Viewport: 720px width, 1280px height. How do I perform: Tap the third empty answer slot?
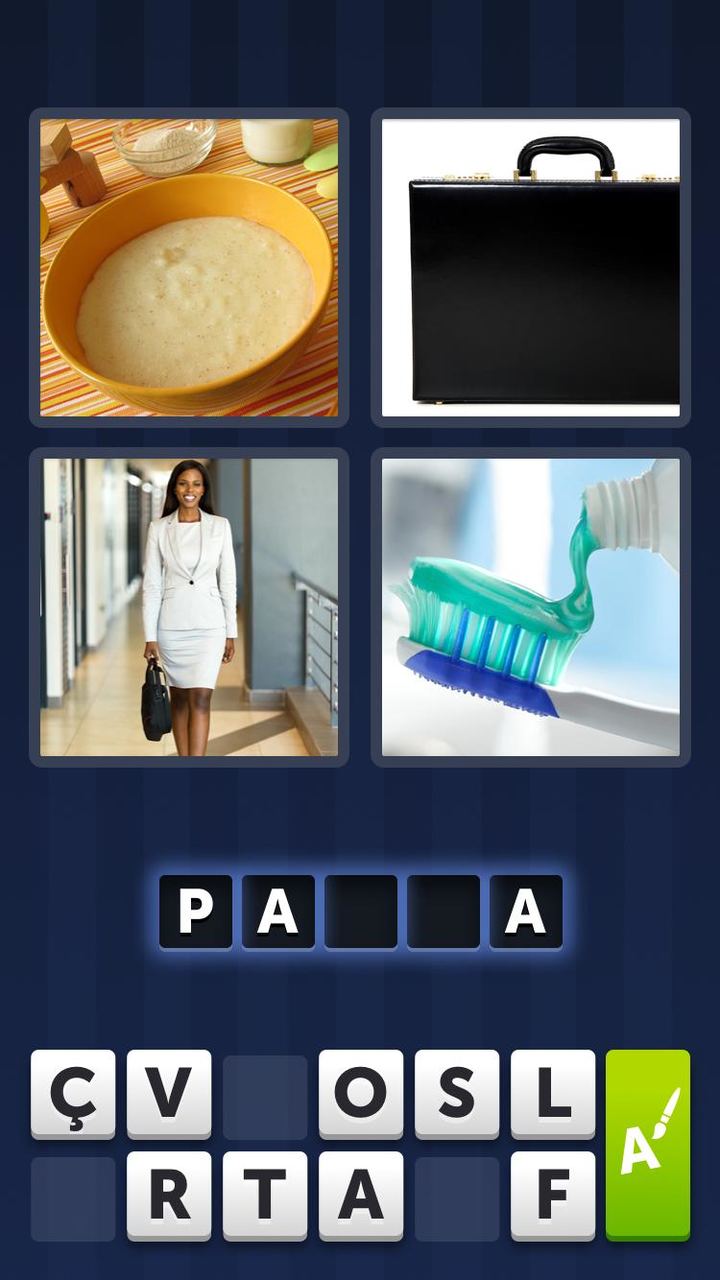point(361,911)
